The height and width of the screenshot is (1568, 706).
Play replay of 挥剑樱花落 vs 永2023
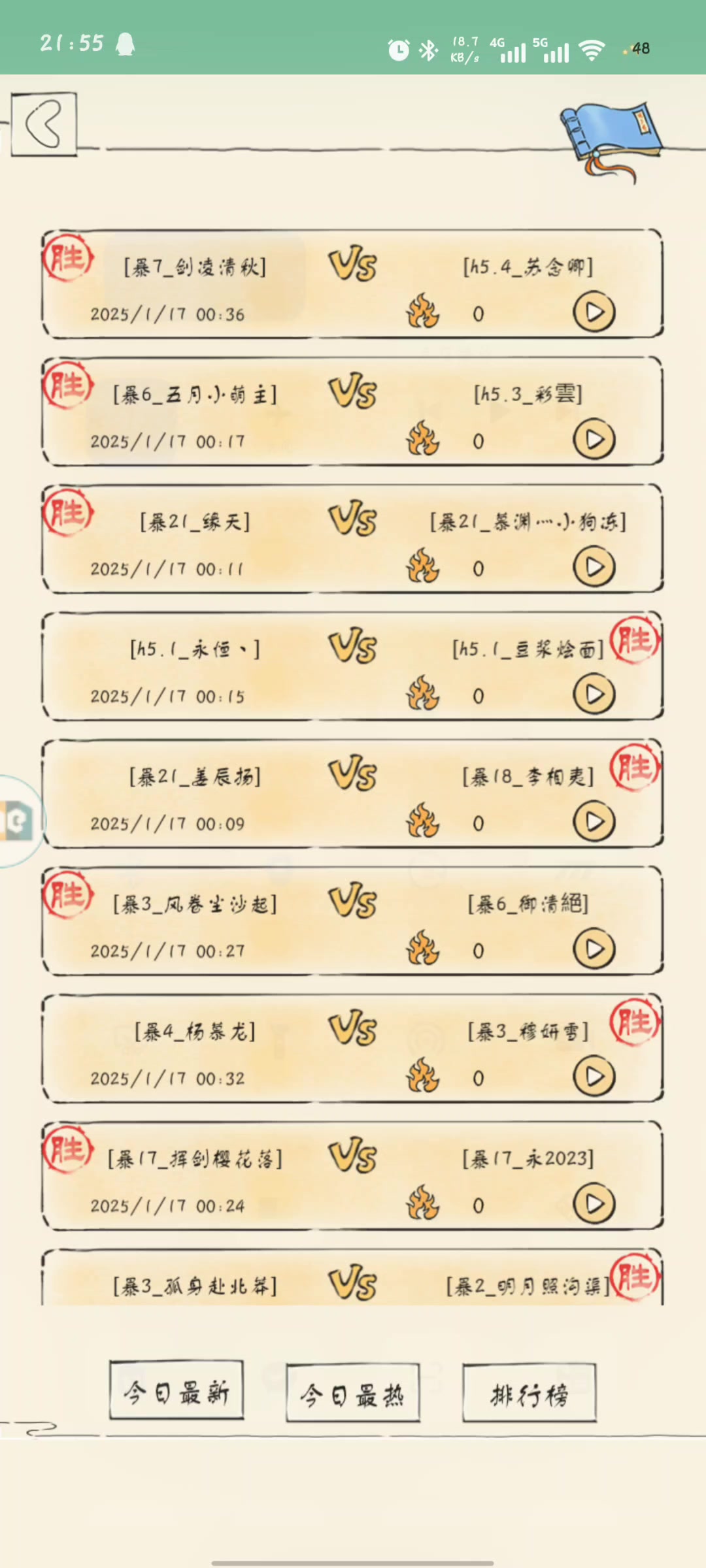594,1204
